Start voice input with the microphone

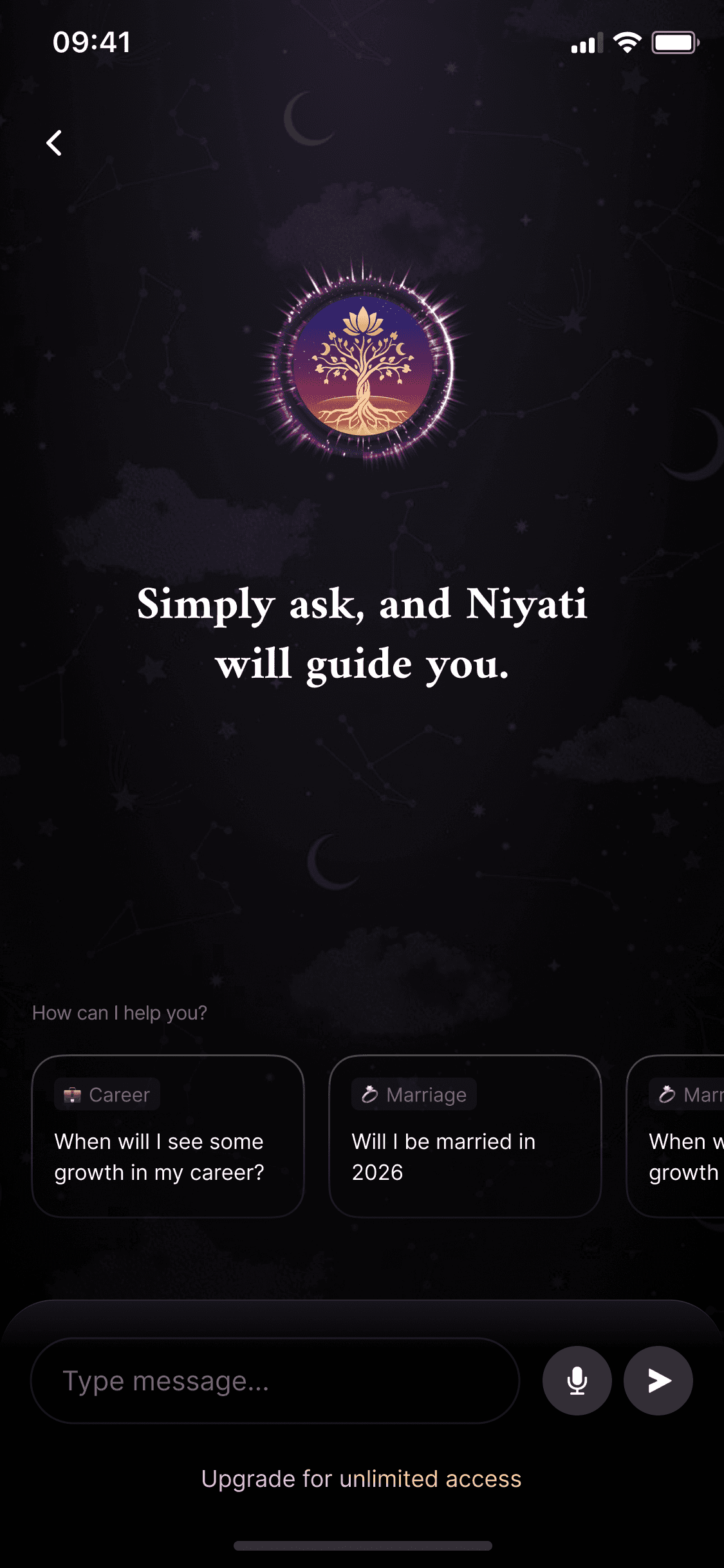pos(577,1381)
